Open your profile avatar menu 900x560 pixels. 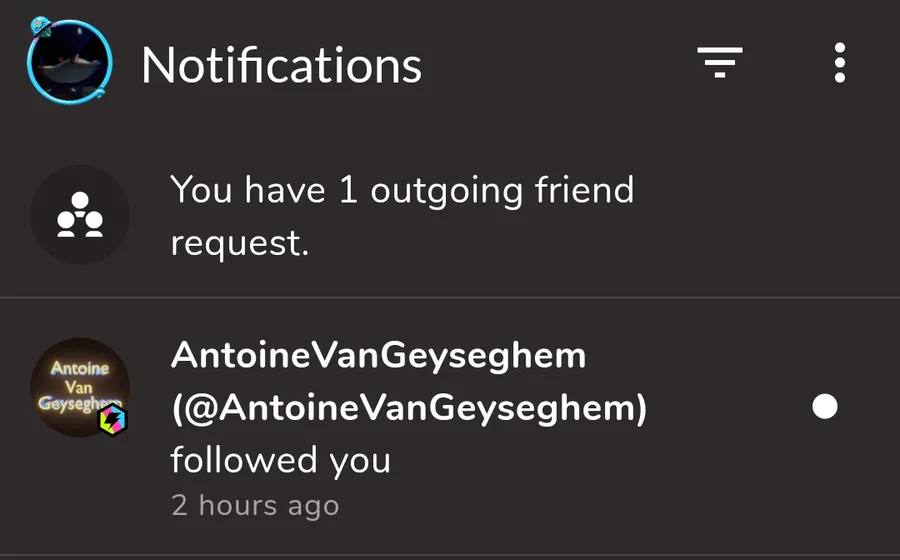tap(68, 63)
